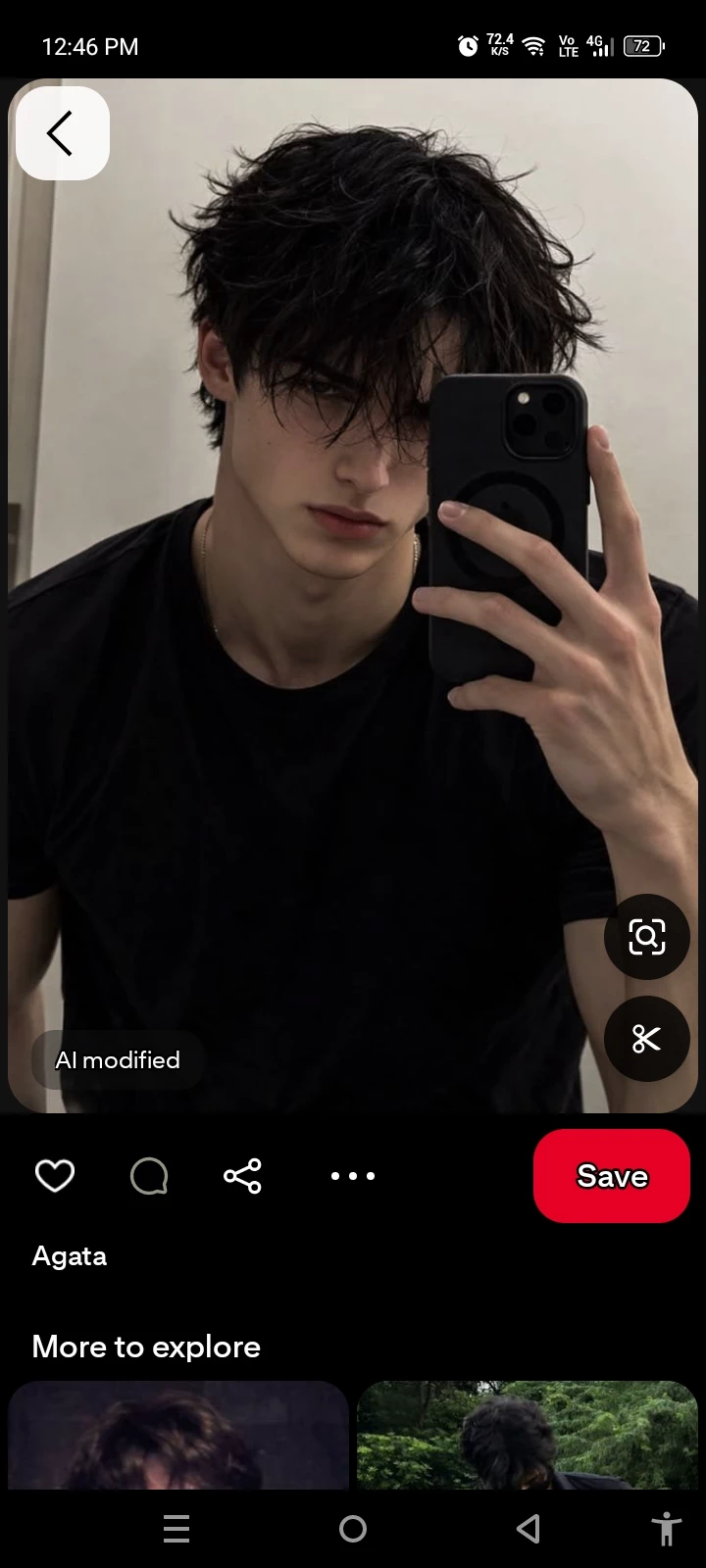View the AI modified label info
The image size is (706, 1568).
pyautogui.click(x=118, y=1060)
